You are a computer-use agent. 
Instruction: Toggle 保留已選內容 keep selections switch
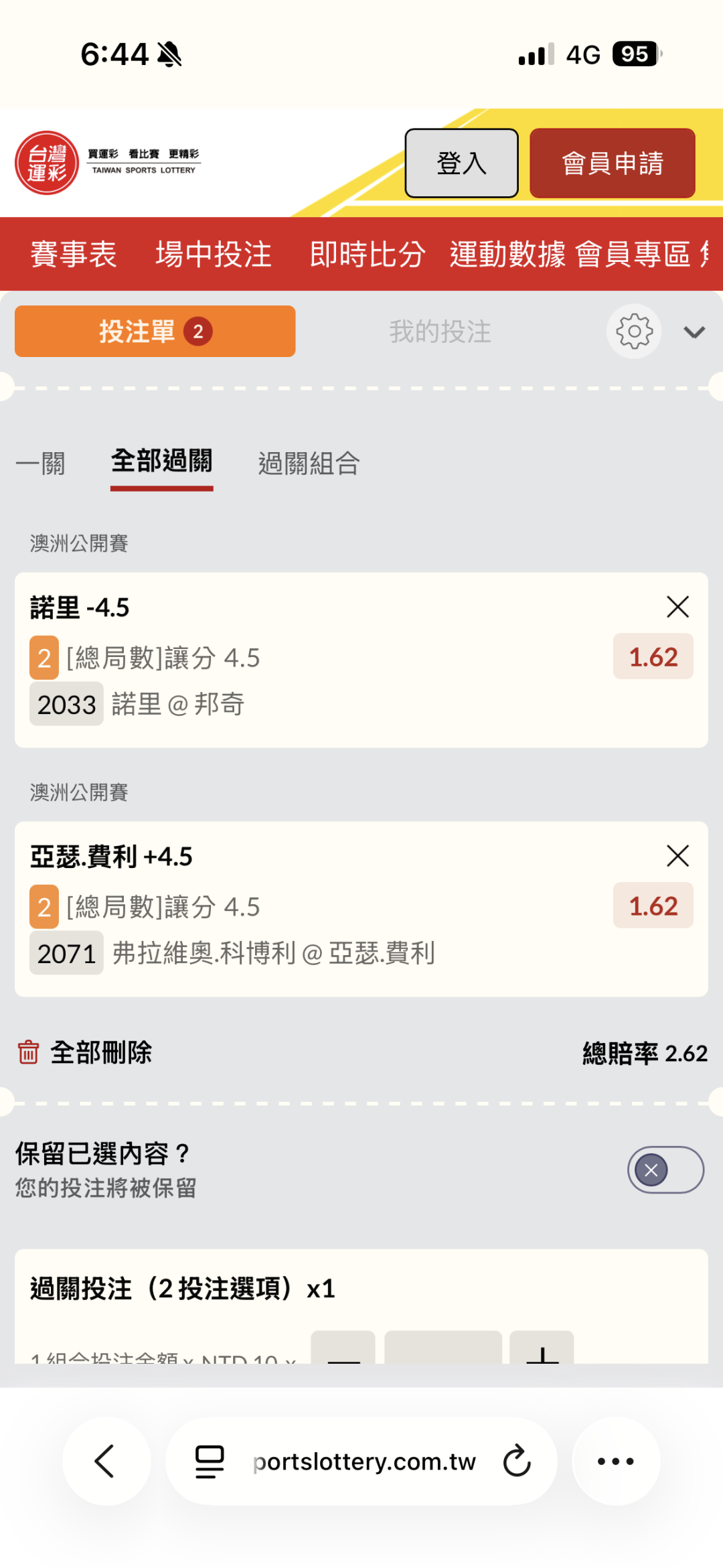(665, 1170)
